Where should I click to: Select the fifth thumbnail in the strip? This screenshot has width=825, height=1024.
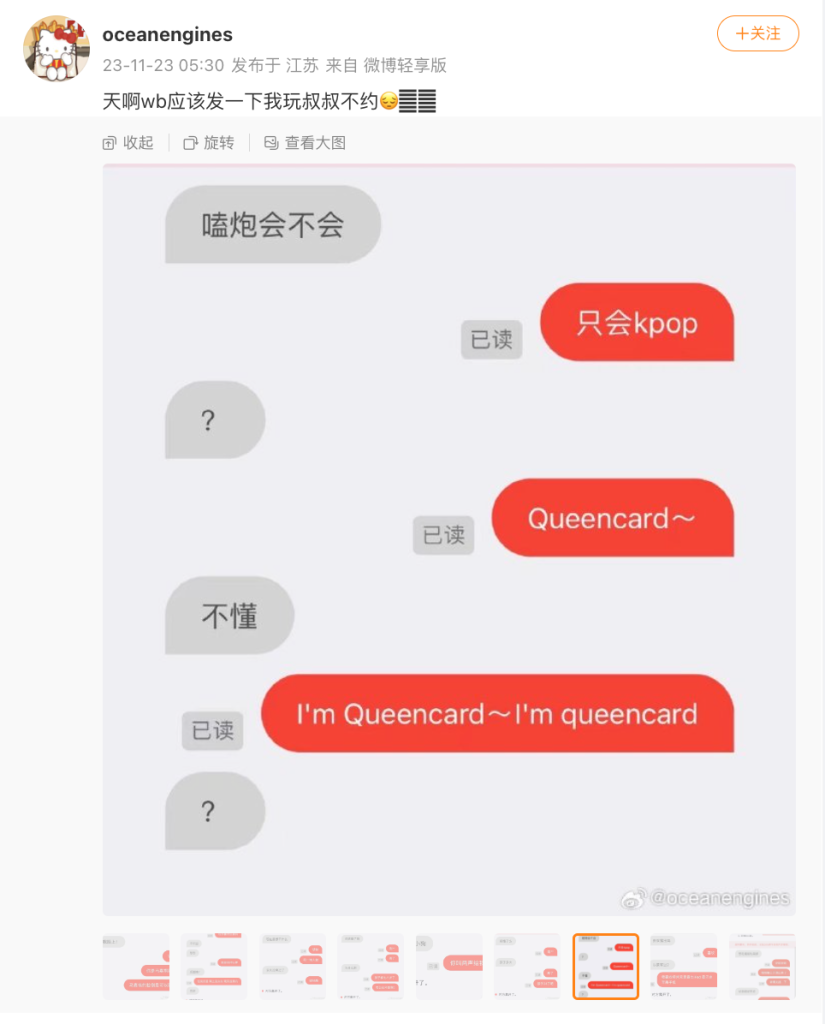click(x=449, y=967)
